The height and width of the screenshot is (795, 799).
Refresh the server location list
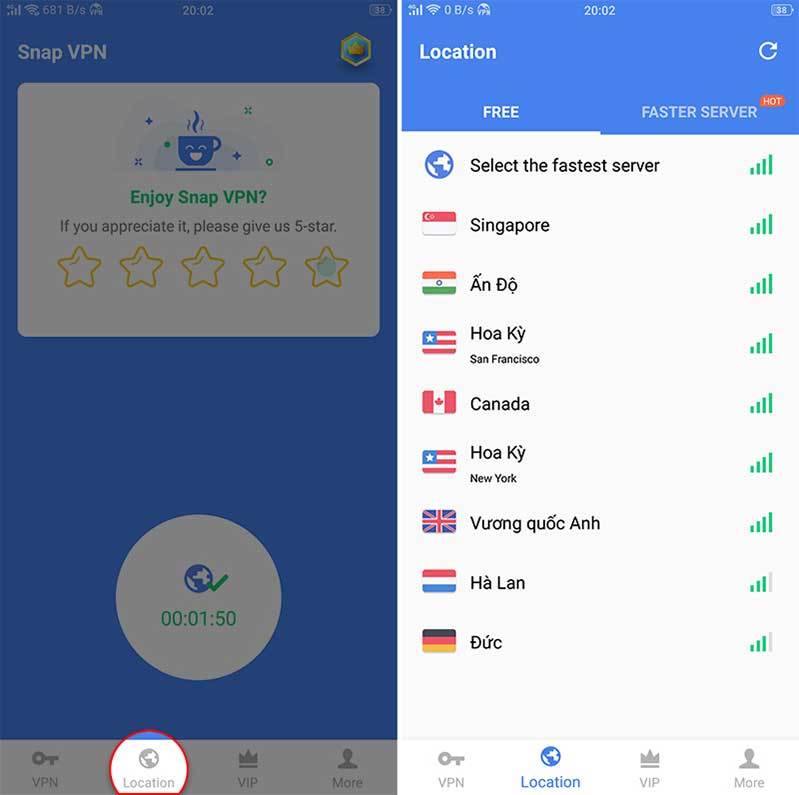(768, 51)
